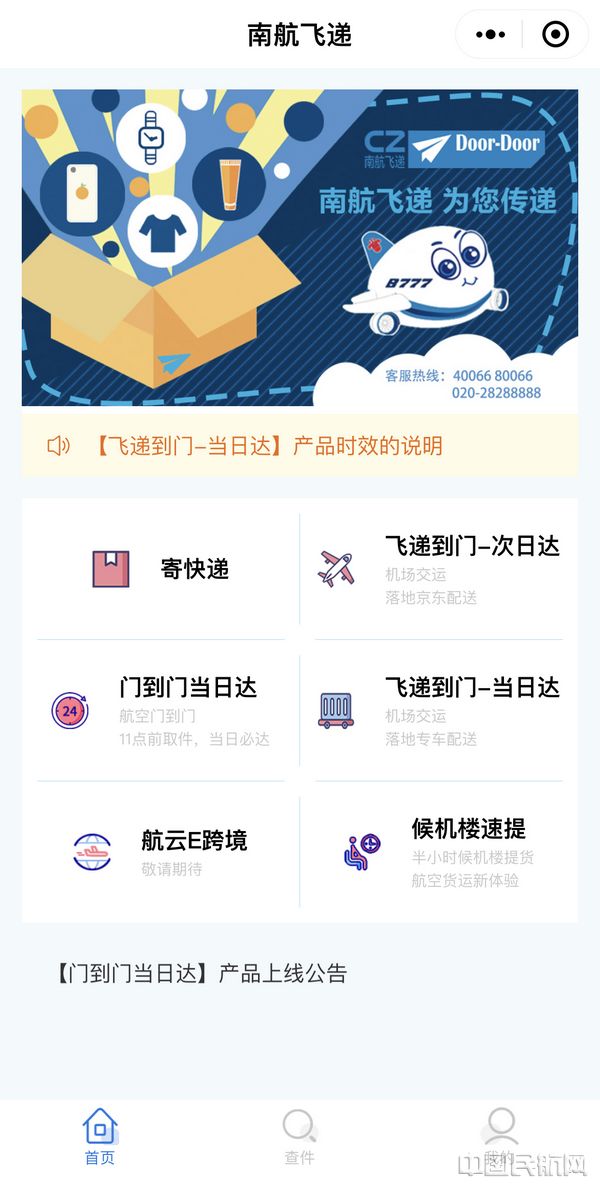This screenshot has height=1189, width=600.
Task: Open the 候机楼速提 service
Action: [438, 852]
